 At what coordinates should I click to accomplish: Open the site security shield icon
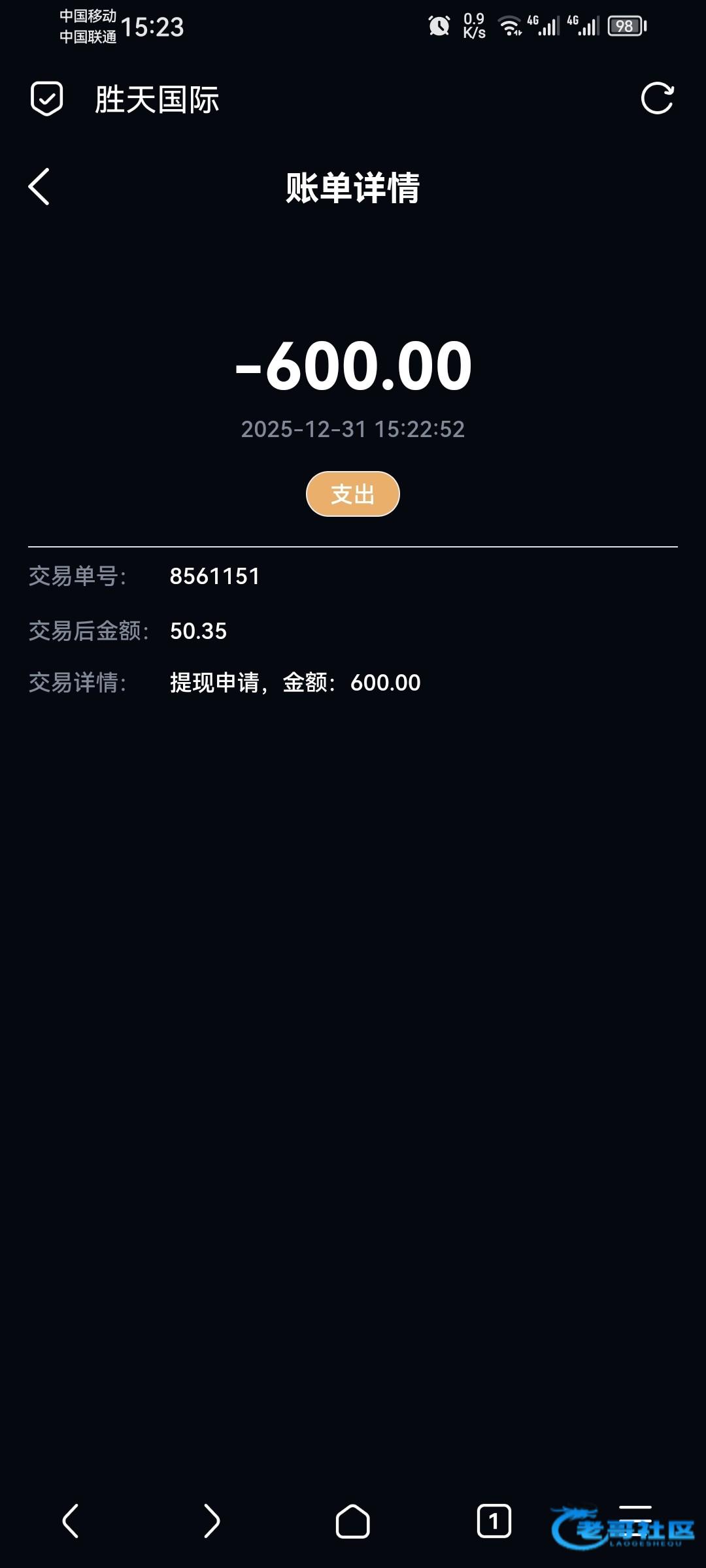[x=47, y=99]
